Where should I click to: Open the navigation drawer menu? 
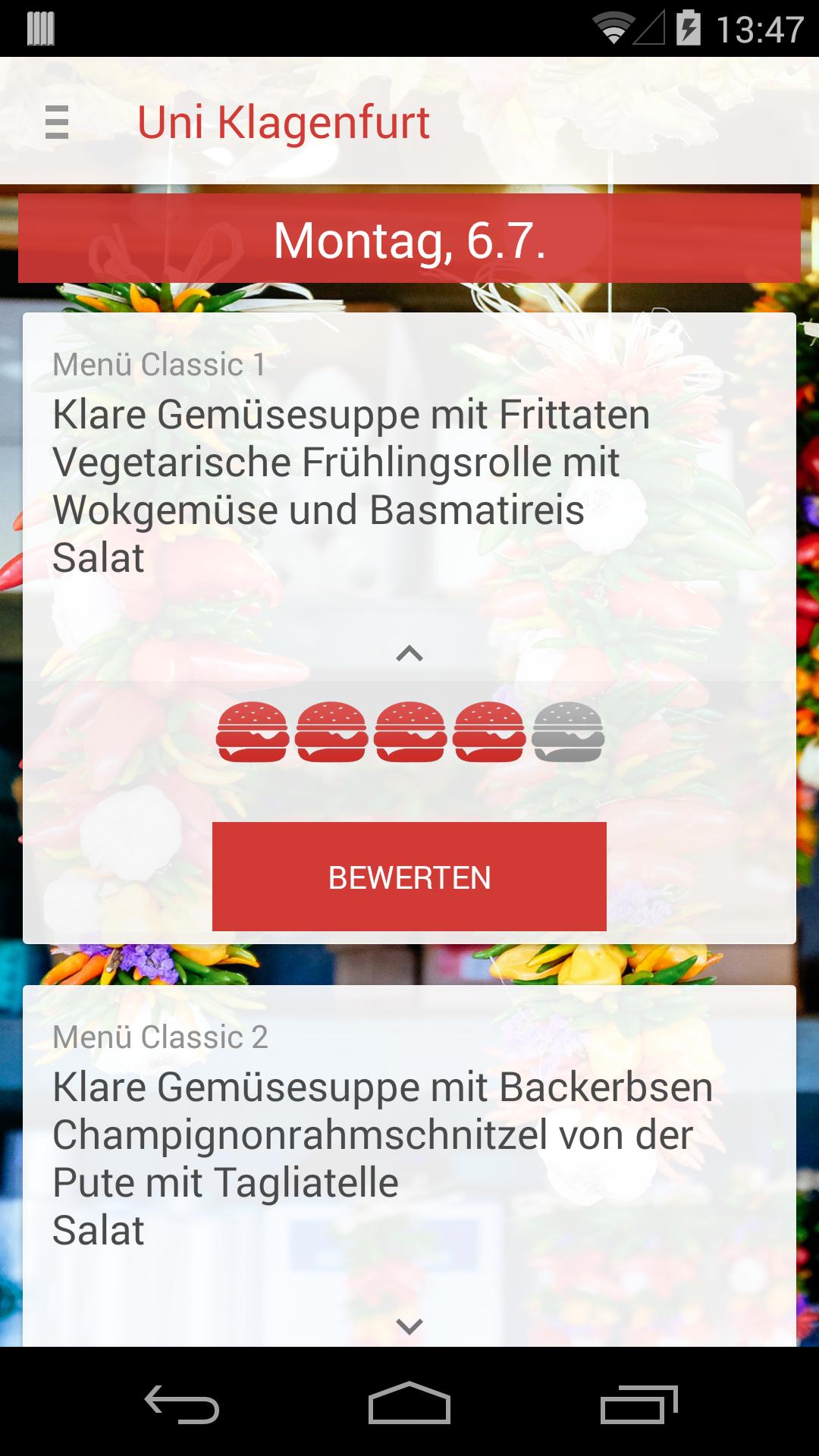57,122
